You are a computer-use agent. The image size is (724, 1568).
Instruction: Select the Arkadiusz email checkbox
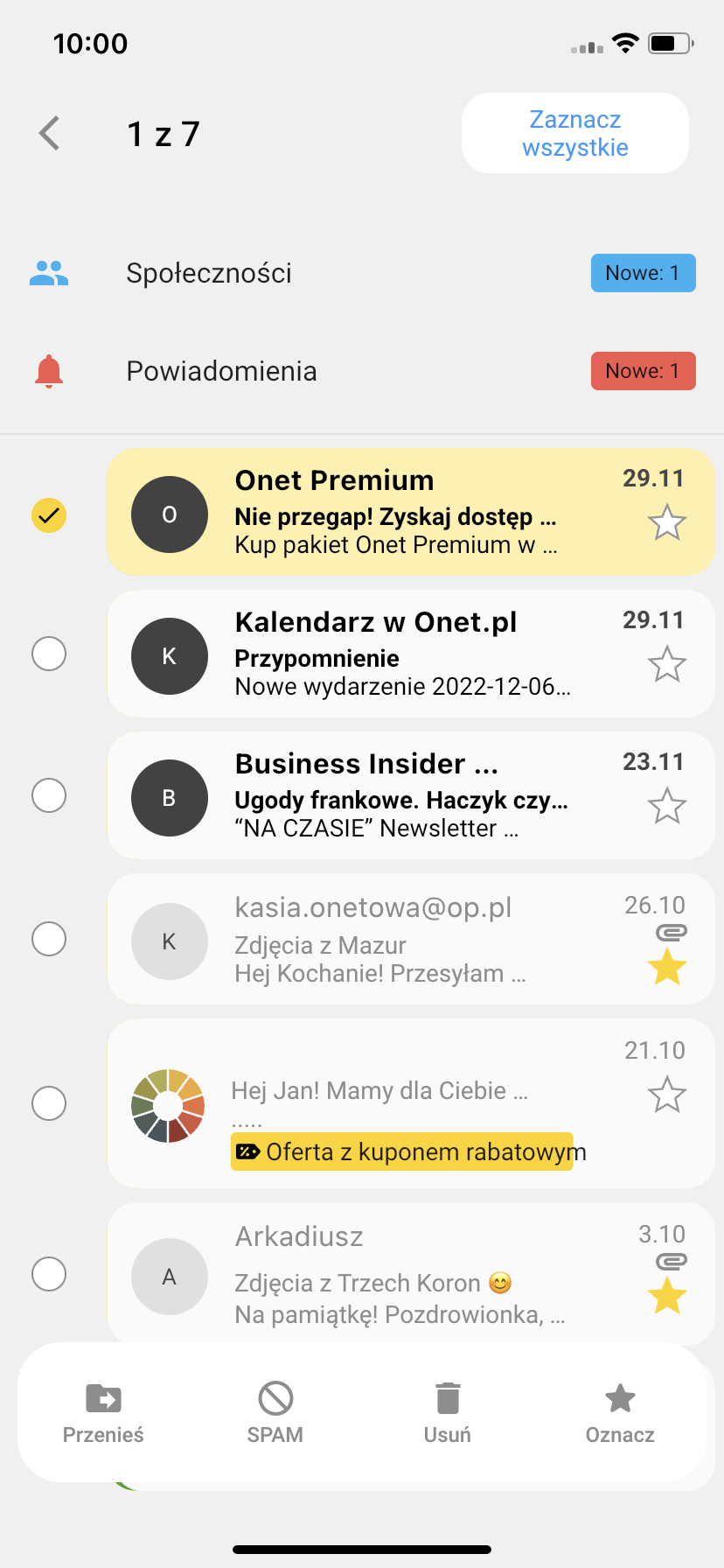[49, 1274]
